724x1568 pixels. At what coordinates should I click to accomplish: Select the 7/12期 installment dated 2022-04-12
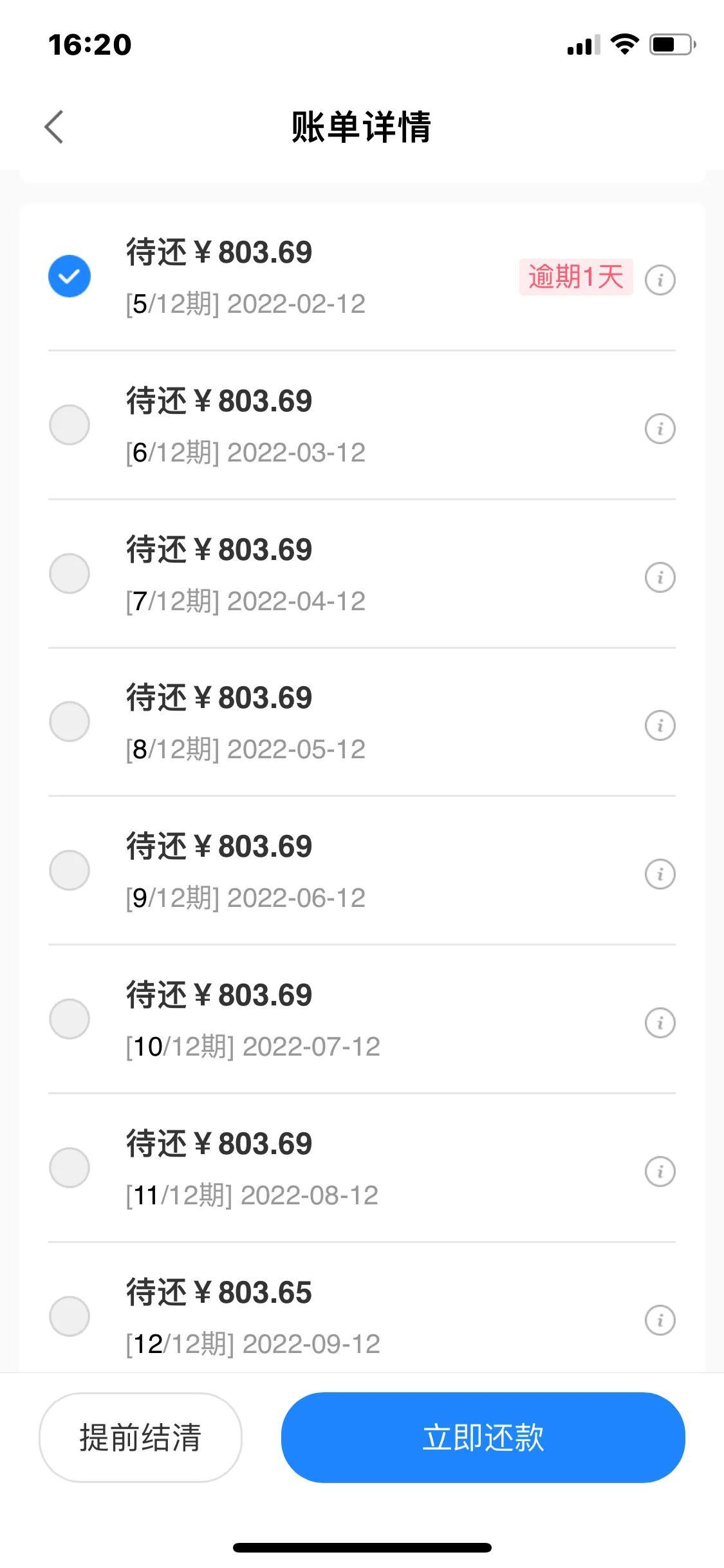(70, 574)
